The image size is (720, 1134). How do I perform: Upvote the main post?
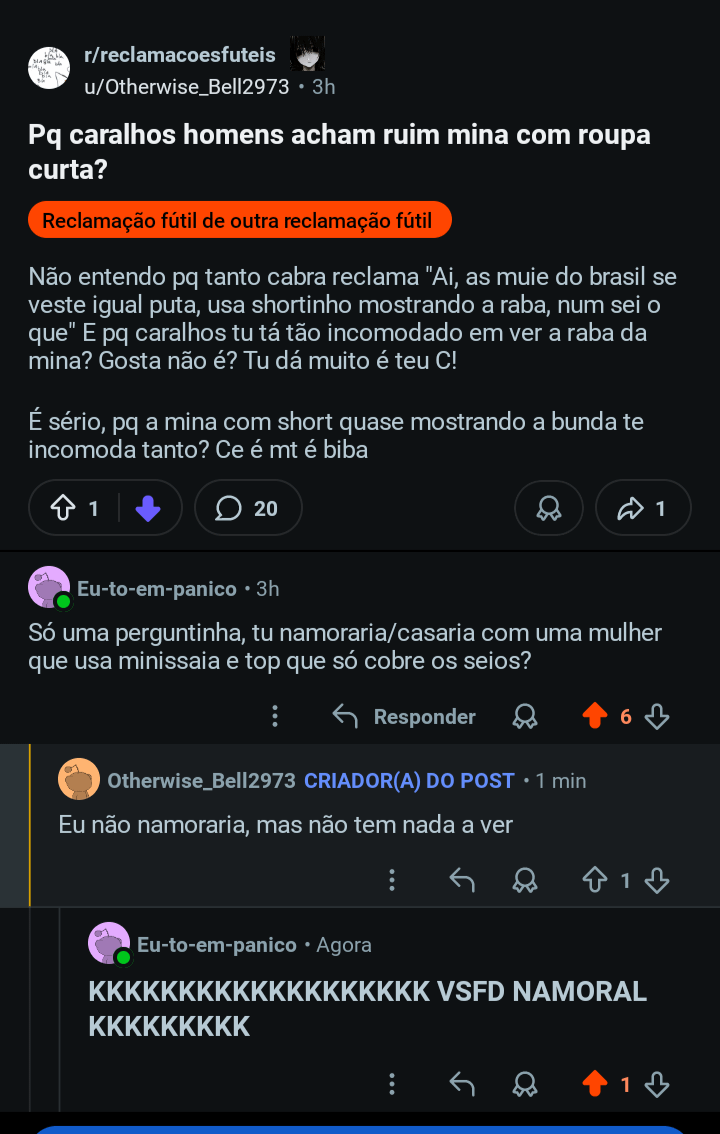click(x=63, y=509)
